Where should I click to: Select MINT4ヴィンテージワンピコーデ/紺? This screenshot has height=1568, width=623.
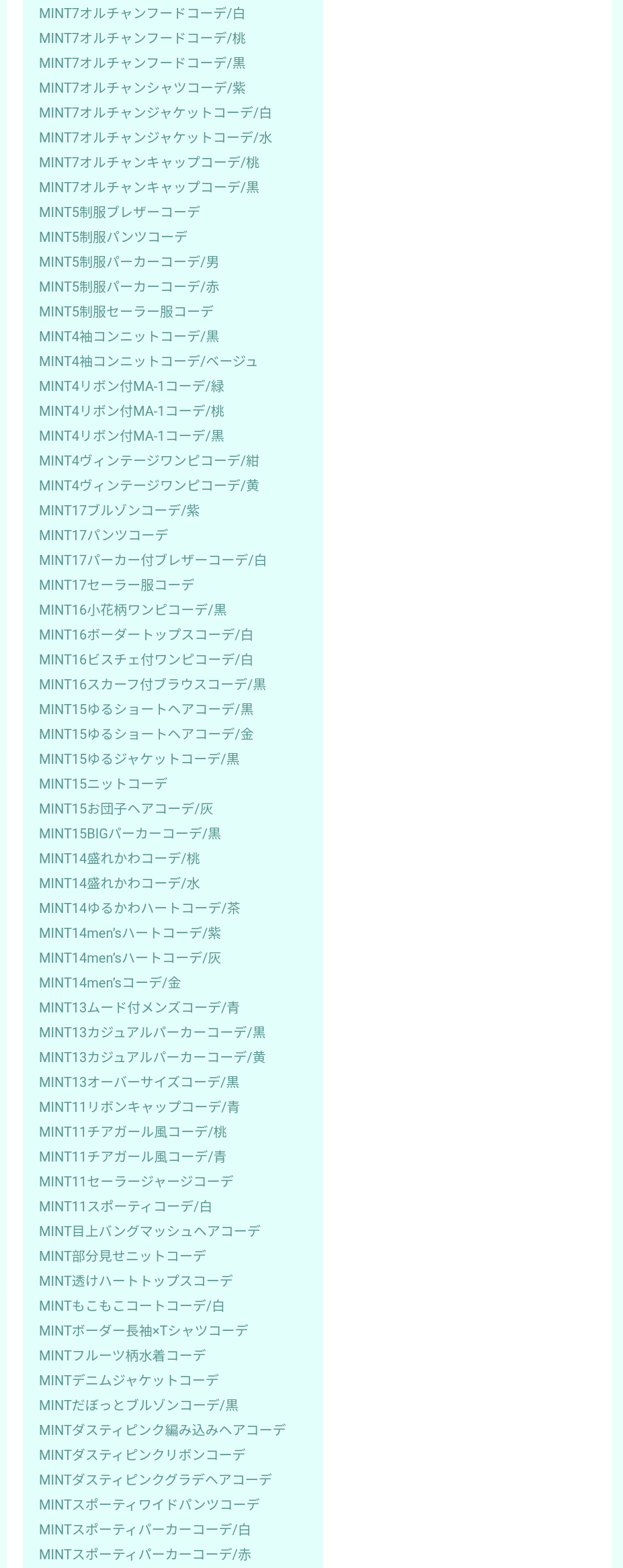point(149,461)
